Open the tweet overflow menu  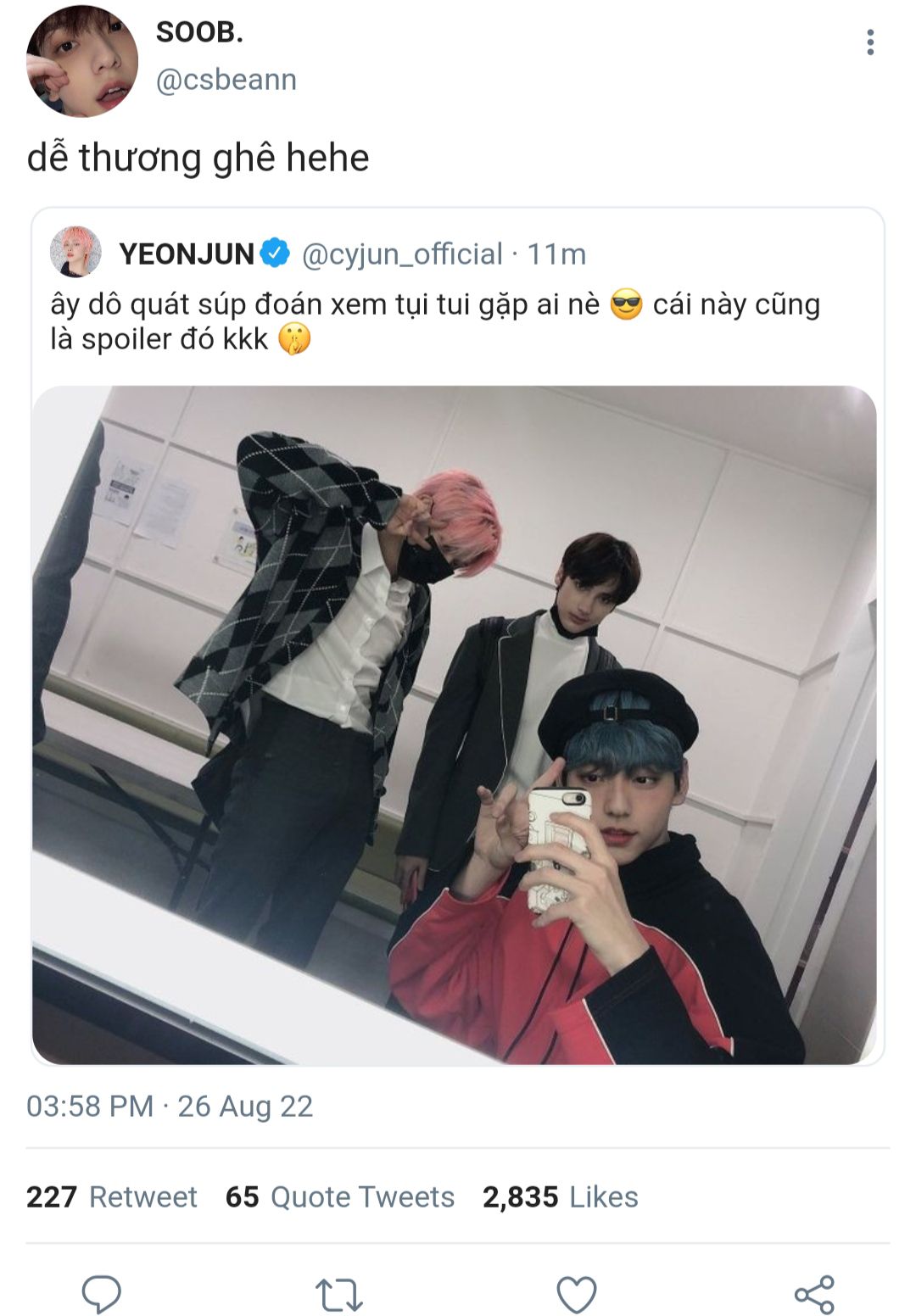point(870,42)
